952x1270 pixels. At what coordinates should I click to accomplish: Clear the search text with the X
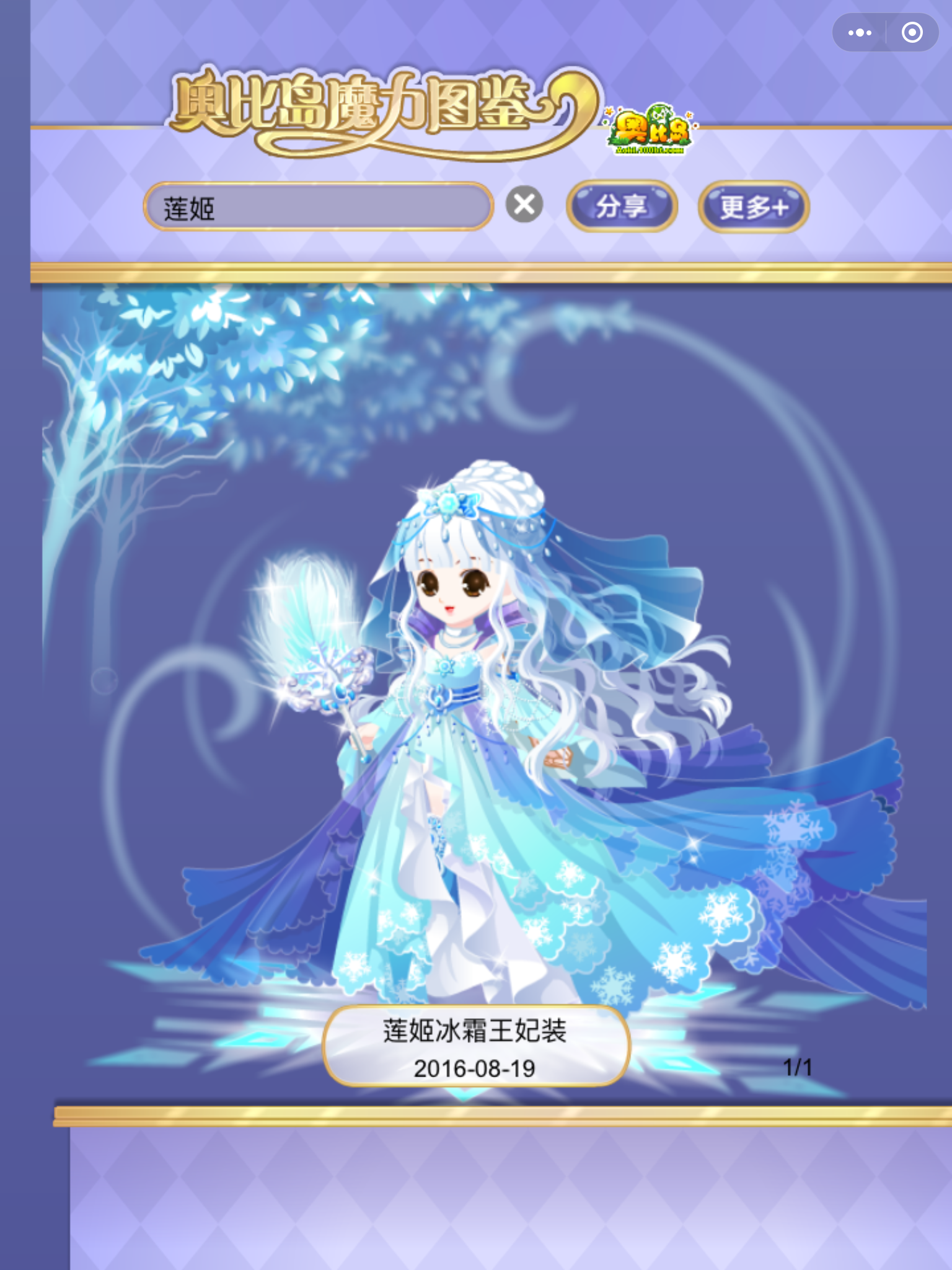pyautogui.click(x=524, y=205)
